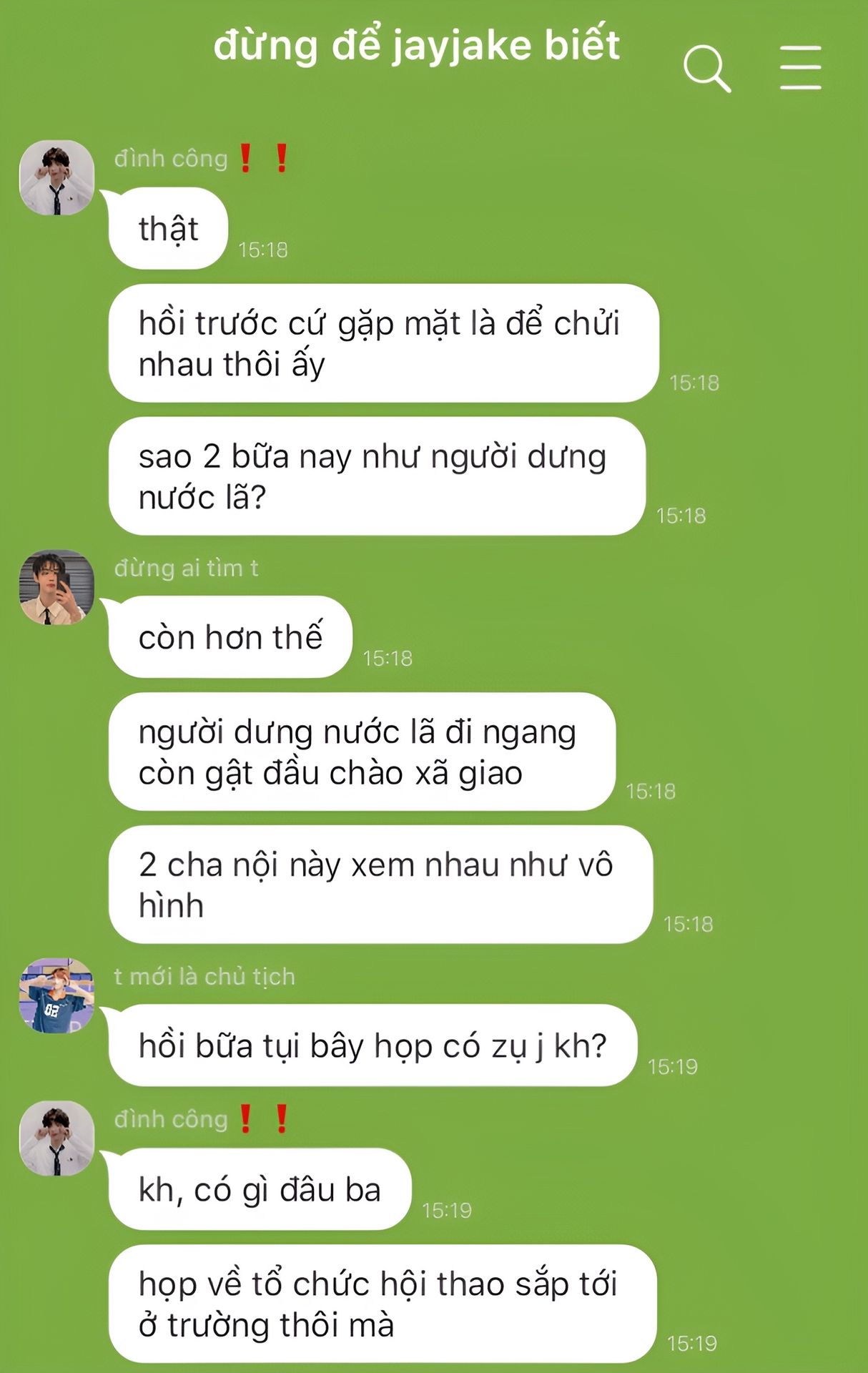868x1373 pixels.
Task: View đình công's avatar beside "thật" message
Action: coord(56,178)
